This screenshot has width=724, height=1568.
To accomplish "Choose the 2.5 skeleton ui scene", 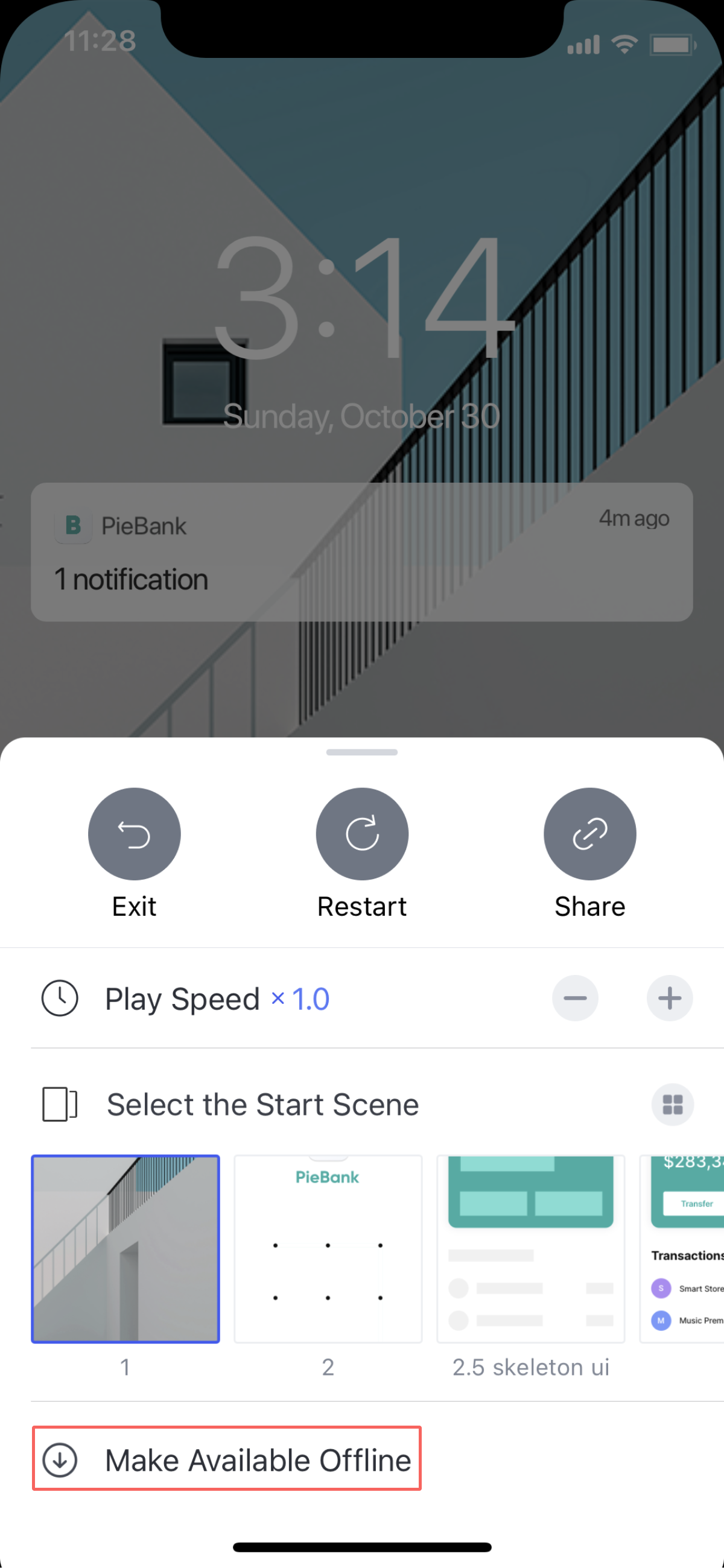I will (530, 1248).
